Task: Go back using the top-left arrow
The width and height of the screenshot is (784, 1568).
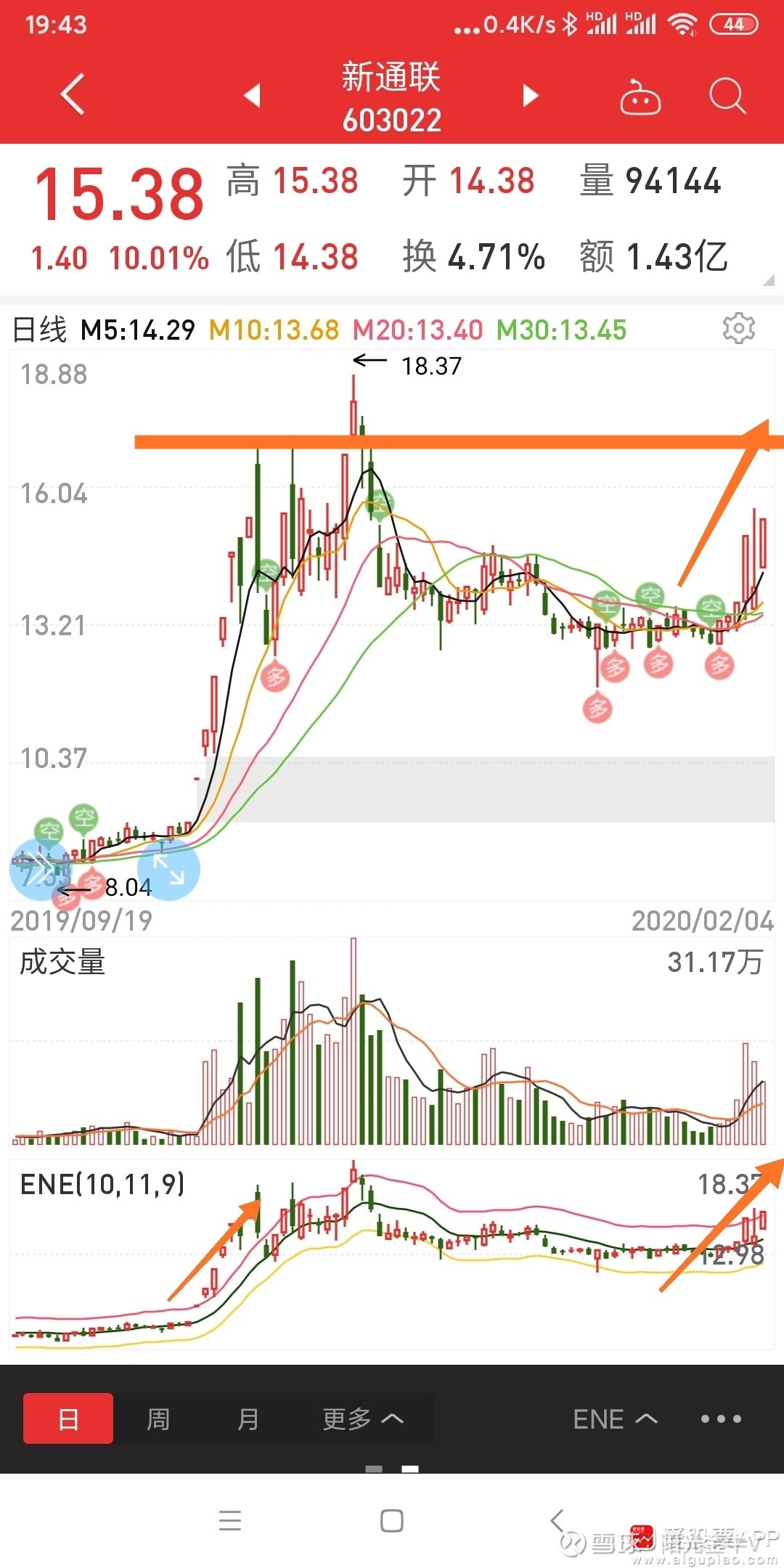Action: (x=73, y=94)
